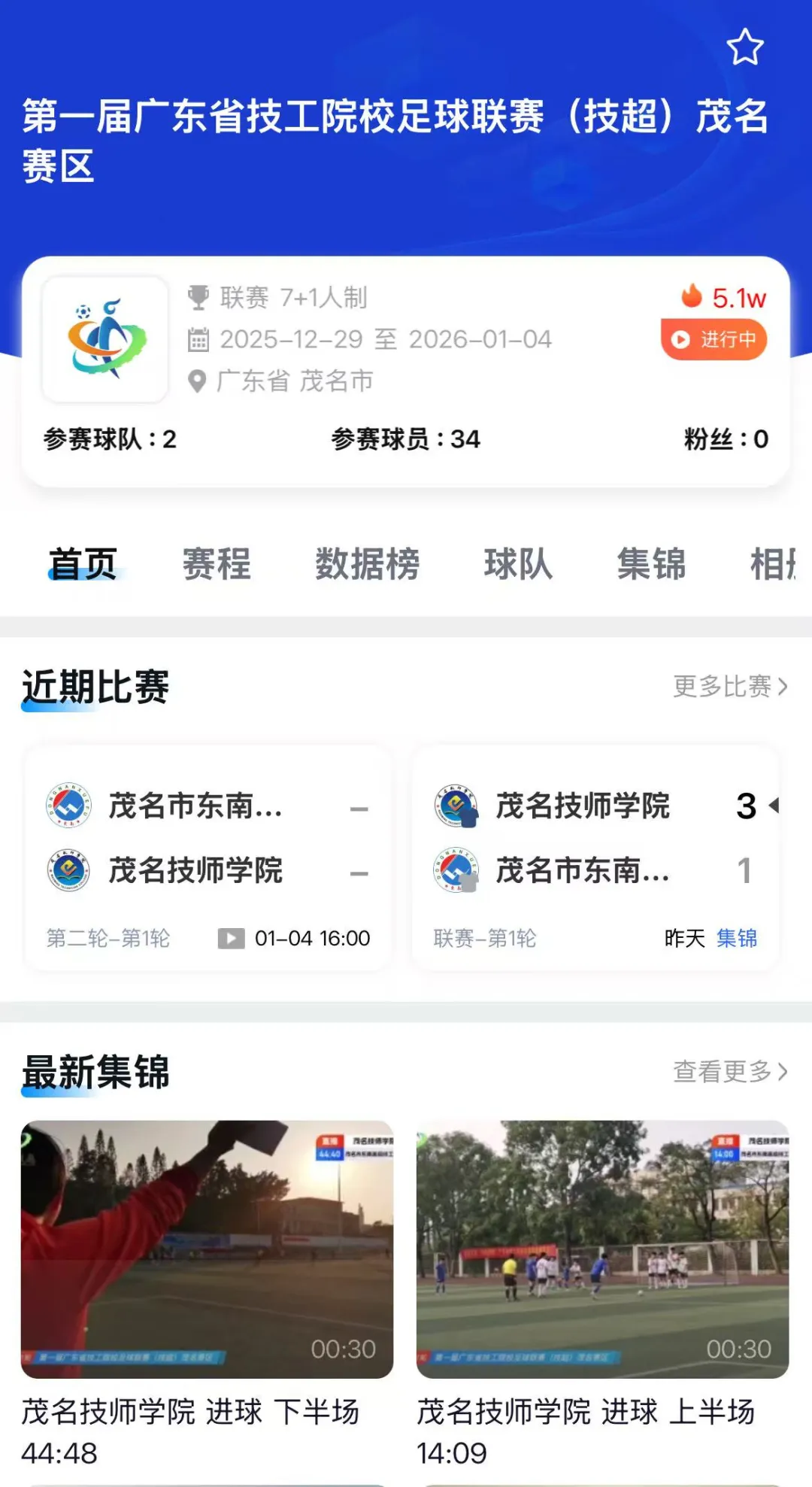Click the location pin for 广东省 茂名市

coord(196,380)
